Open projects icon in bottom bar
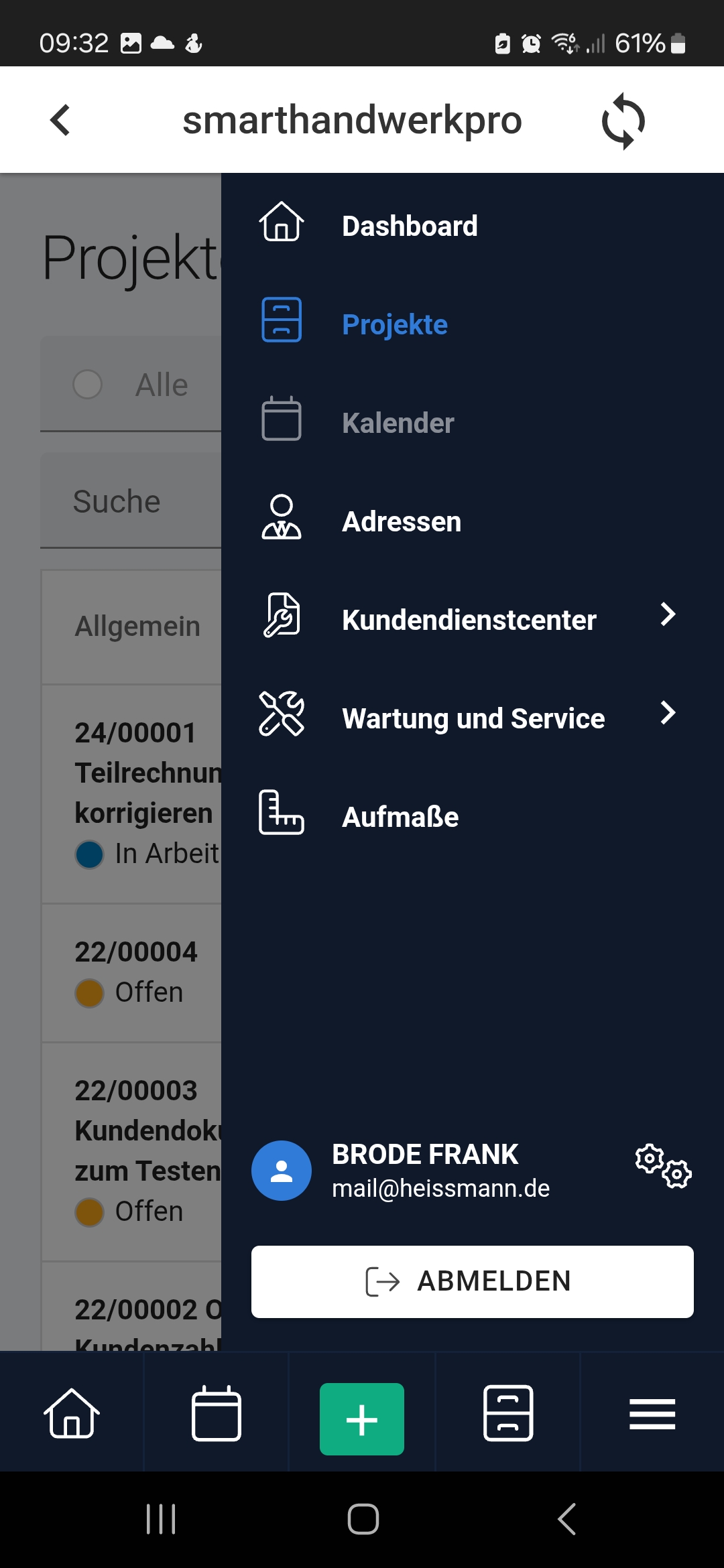724x1568 pixels. tap(508, 1414)
